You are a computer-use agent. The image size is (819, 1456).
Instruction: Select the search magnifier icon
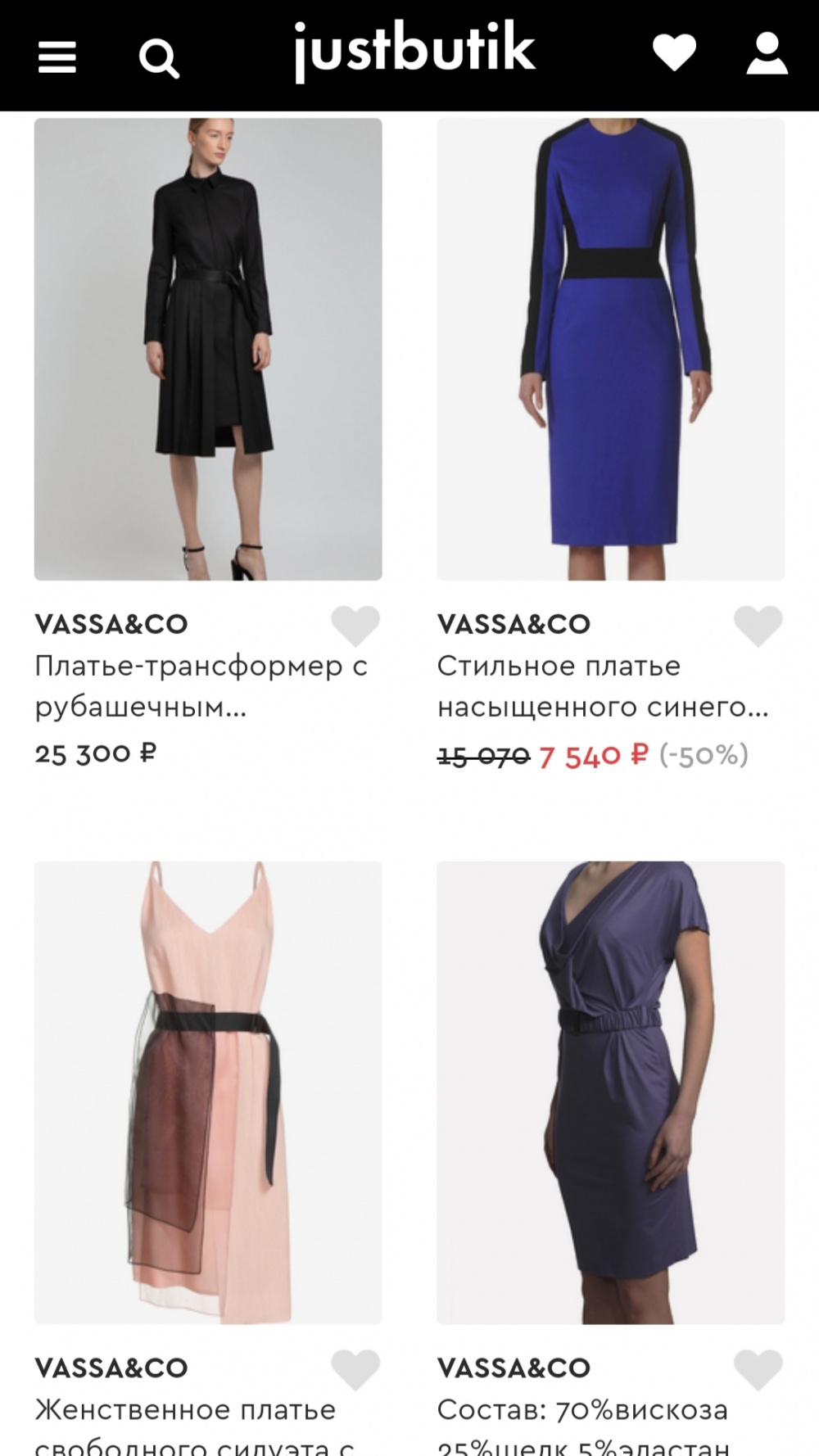[161, 57]
